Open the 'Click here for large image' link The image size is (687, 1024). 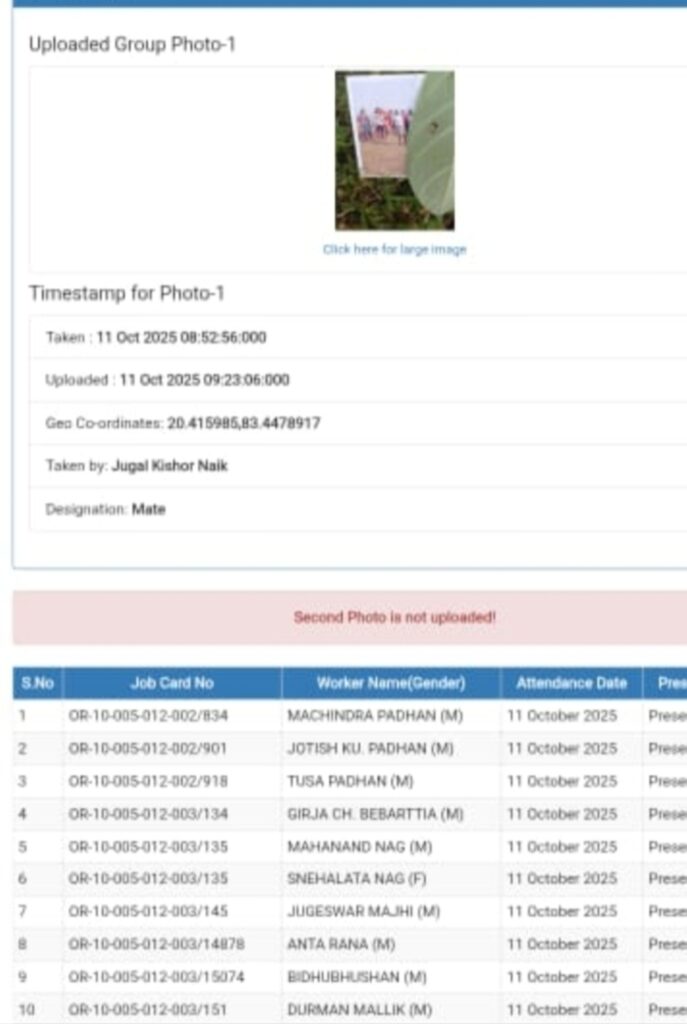click(394, 249)
